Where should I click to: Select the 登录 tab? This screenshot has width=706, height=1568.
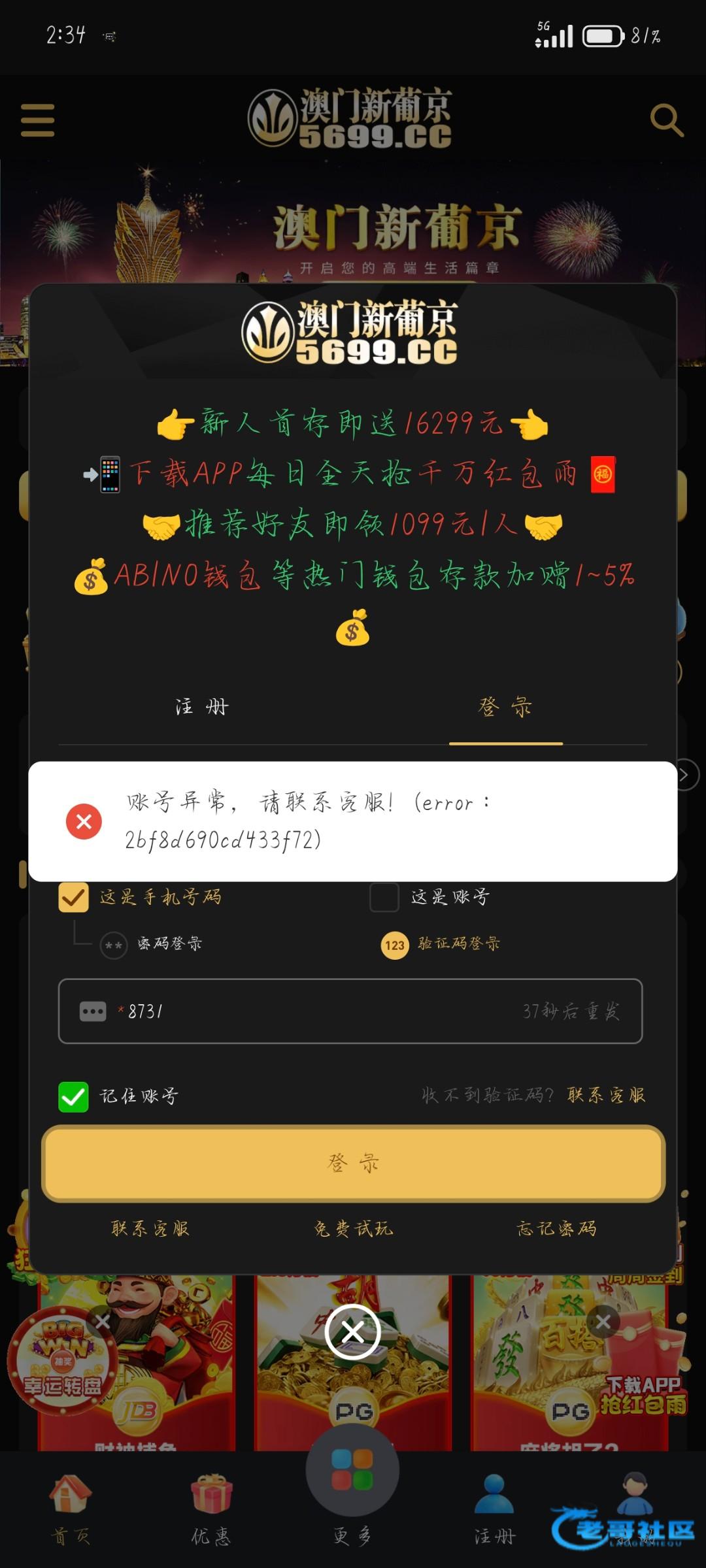pos(505,707)
